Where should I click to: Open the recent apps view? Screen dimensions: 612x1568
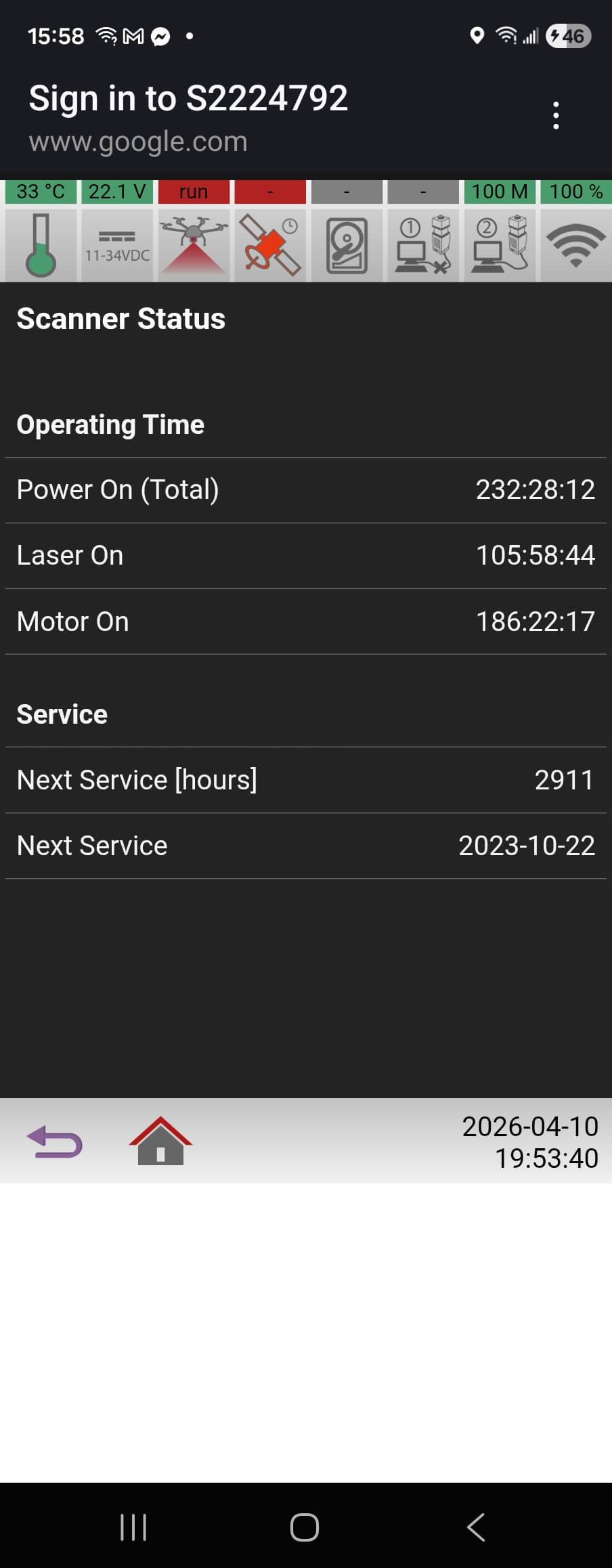[133, 1527]
